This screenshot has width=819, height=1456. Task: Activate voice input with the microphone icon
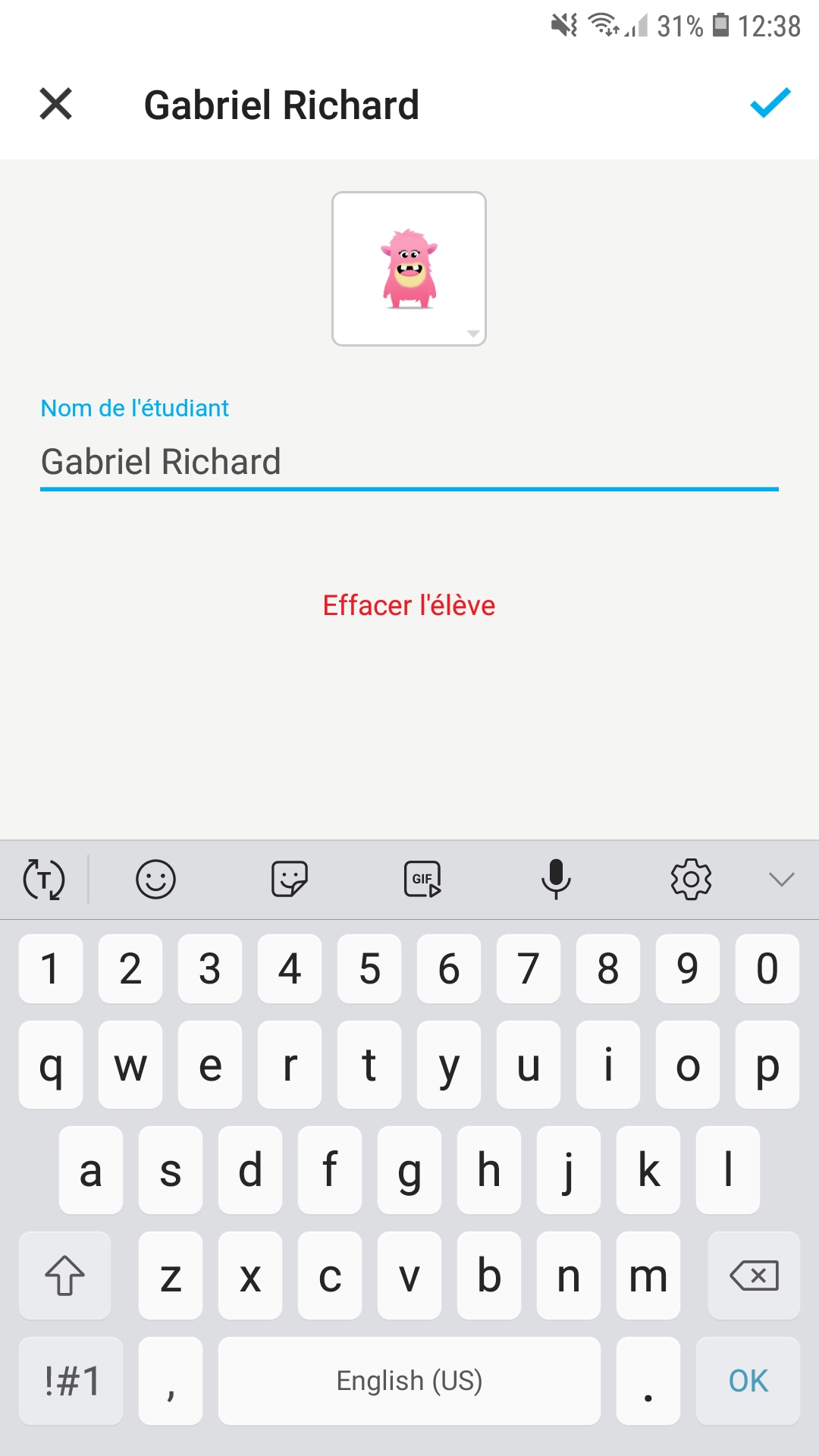(x=557, y=880)
